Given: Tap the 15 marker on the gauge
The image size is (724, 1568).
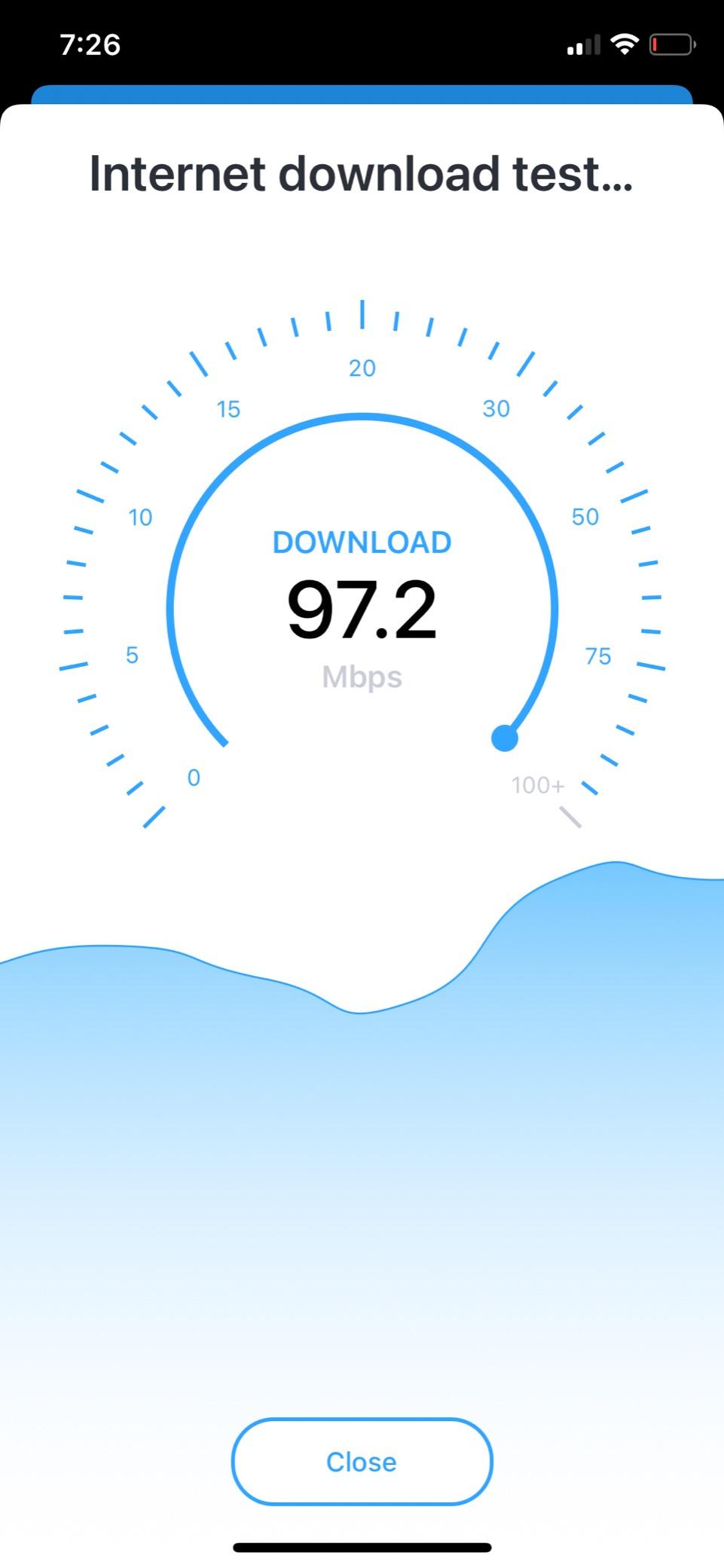Looking at the screenshot, I should point(228,409).
